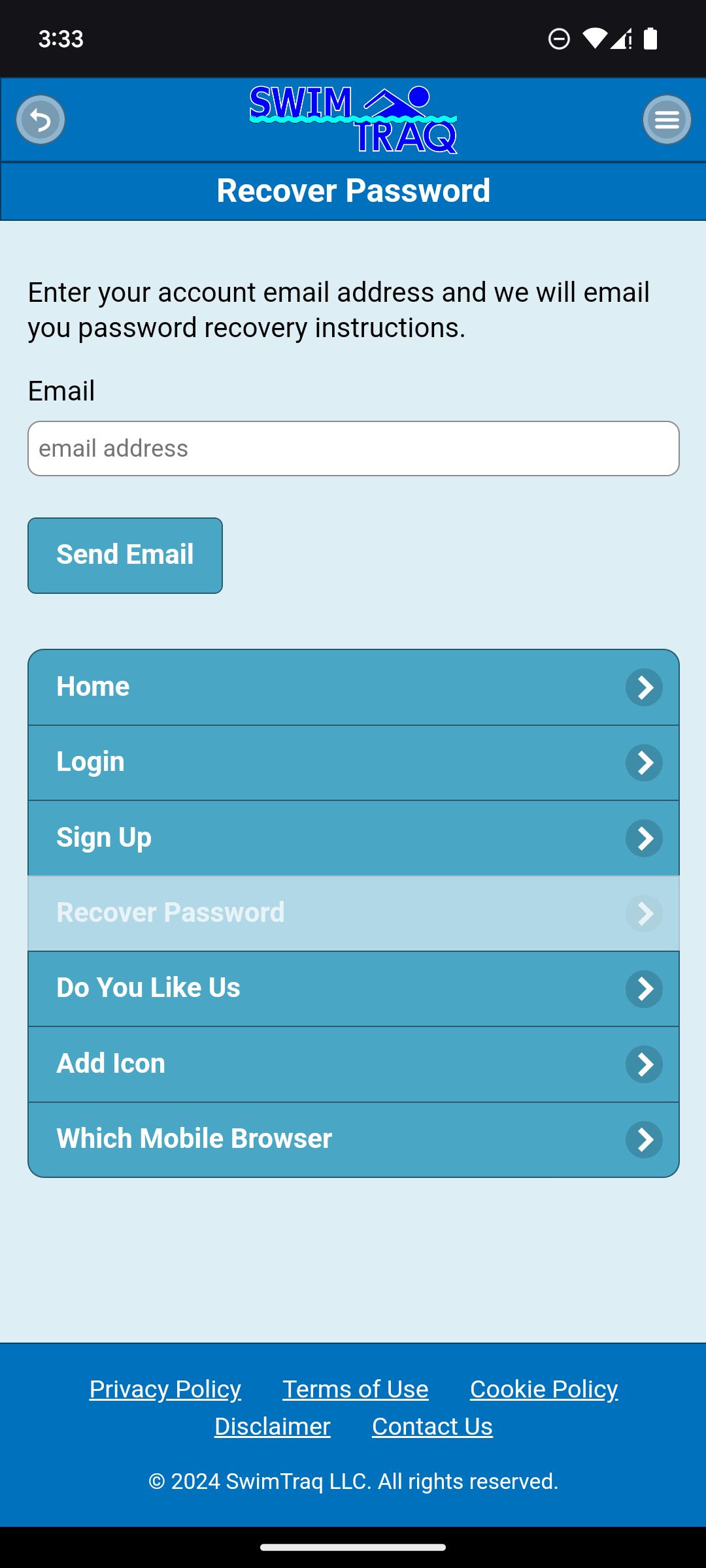Tap the back arrow icon in header

(x=41, y=120)
